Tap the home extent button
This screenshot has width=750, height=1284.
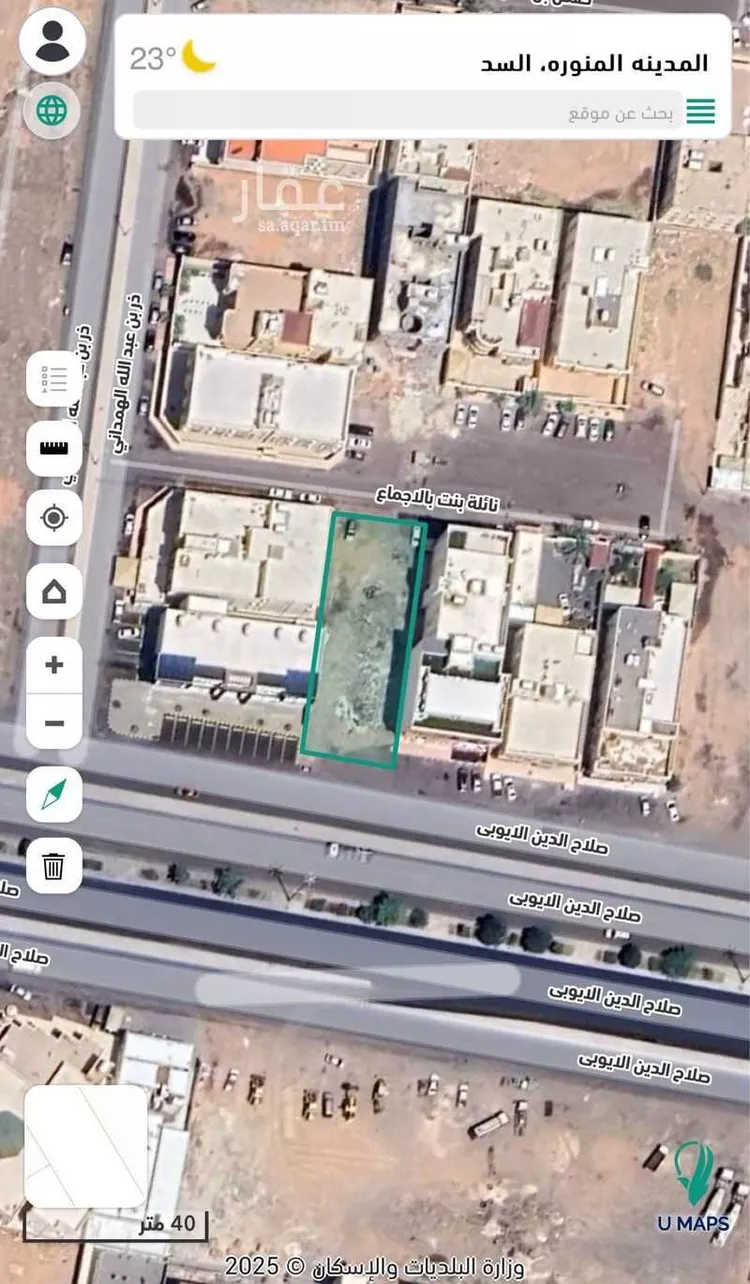(54, 591)
